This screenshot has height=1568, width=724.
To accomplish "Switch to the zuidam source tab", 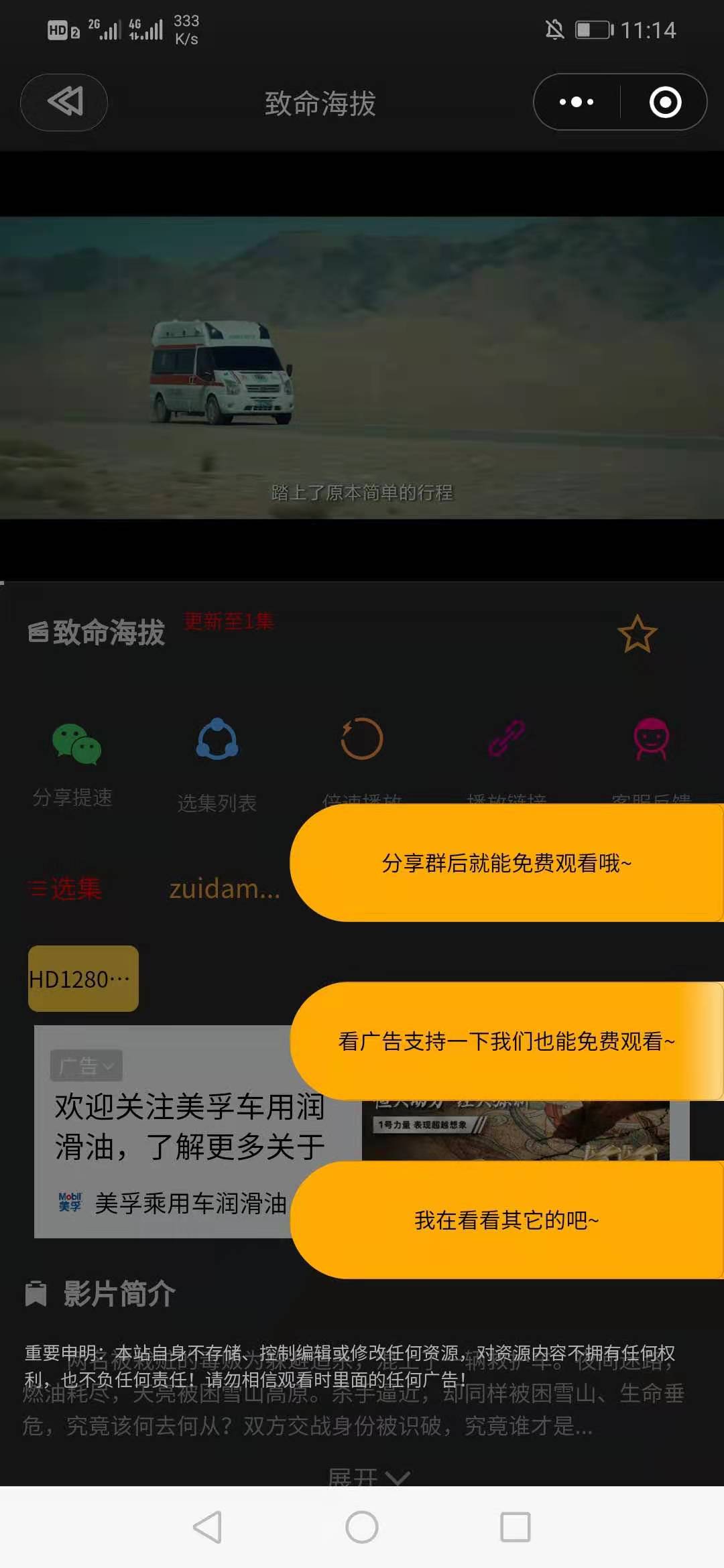I will [225, 889].
